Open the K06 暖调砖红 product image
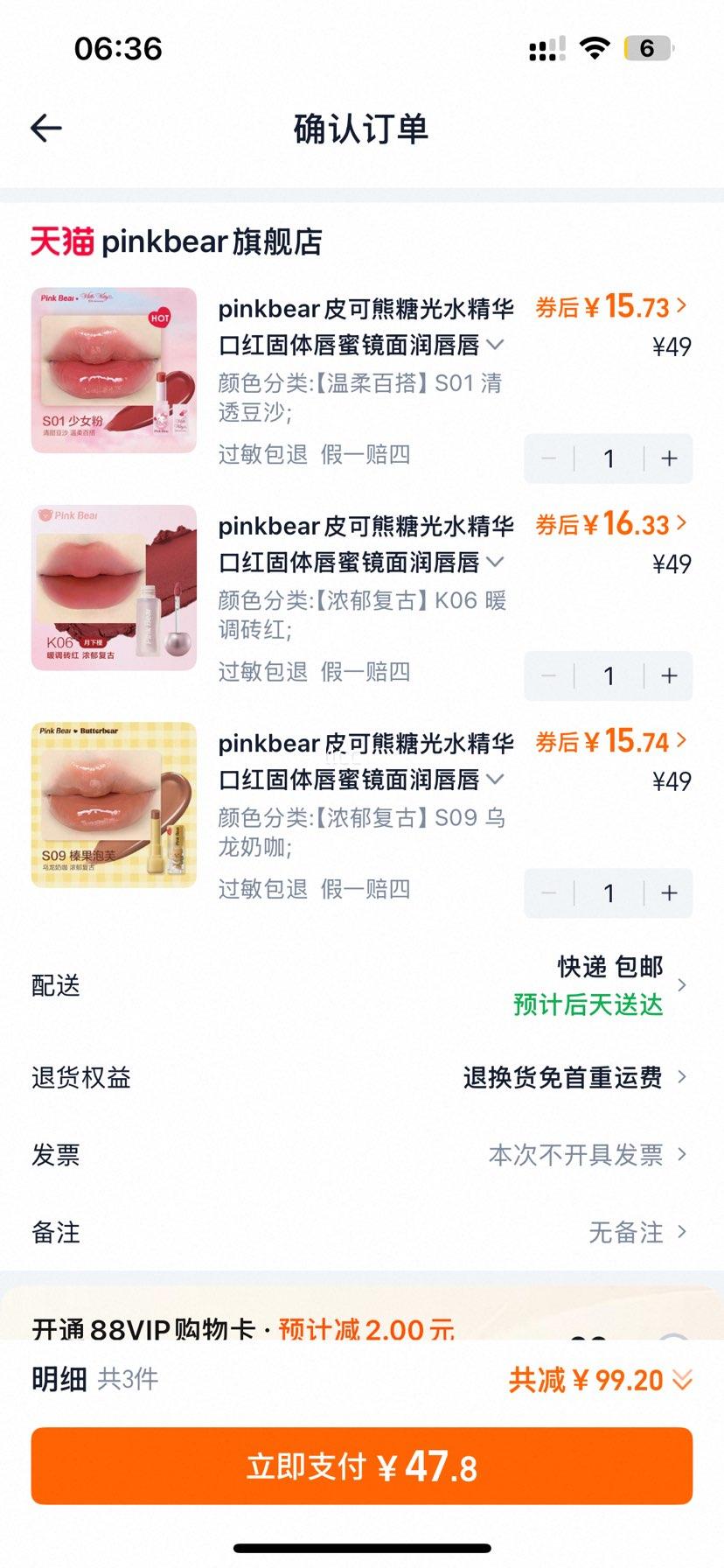The height and width of the screenshot is (1568, 724). click(x=113, y=588)
